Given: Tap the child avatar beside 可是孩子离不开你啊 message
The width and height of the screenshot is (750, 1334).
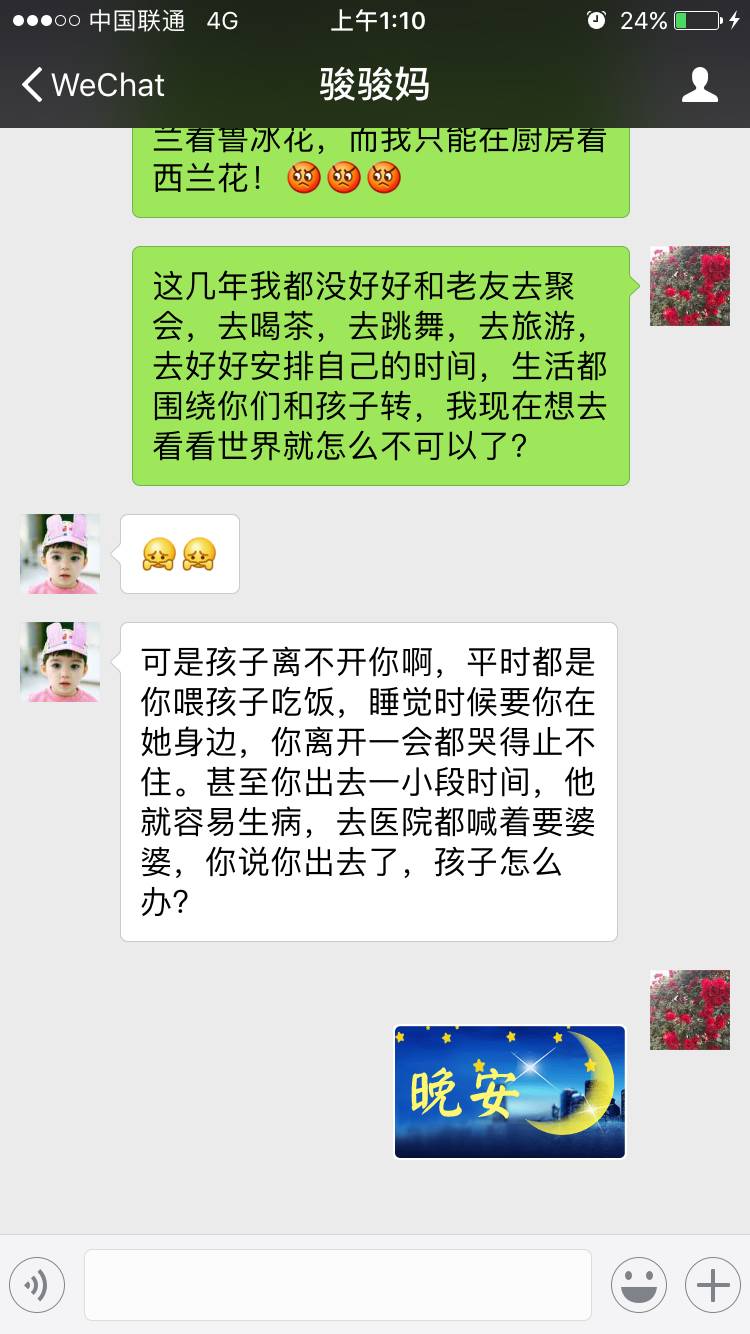Looking at the screenshot, I should (x=60, y=662).
